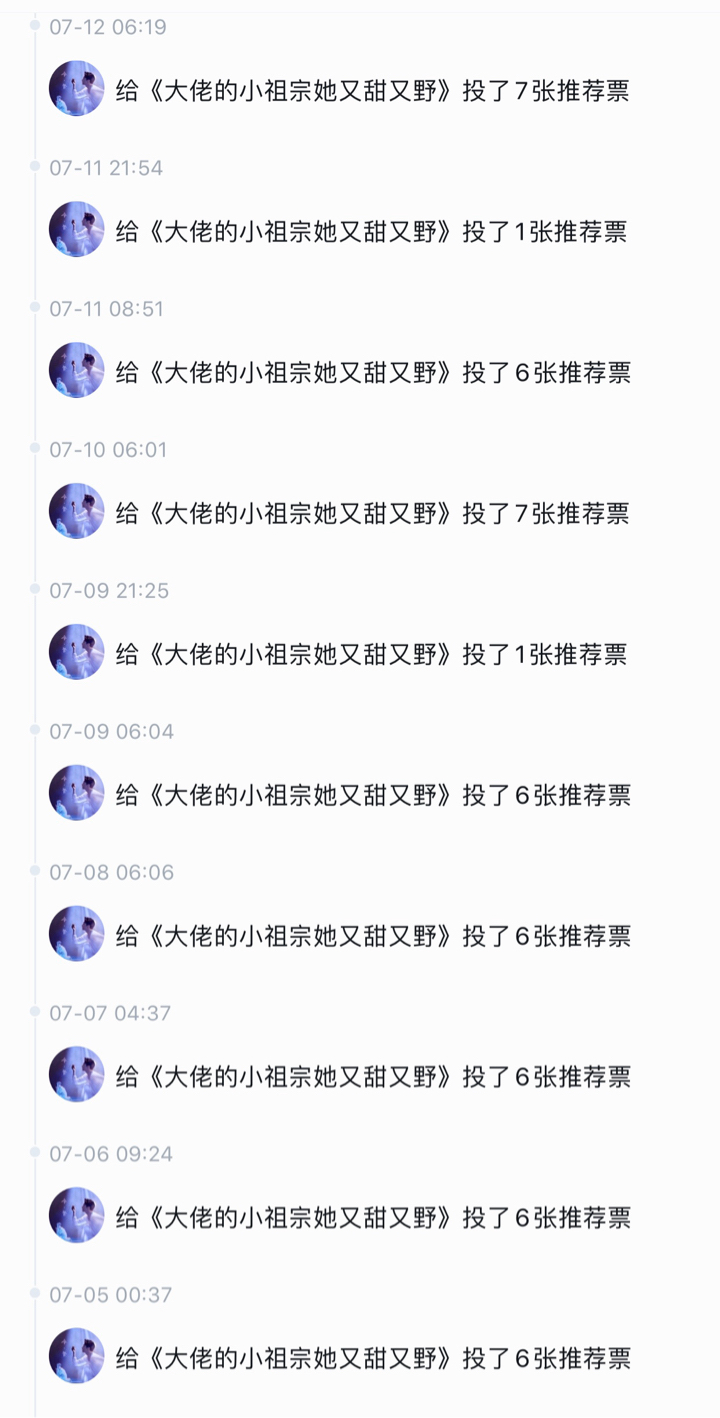
Task: Open the 07-10 06:01 vote entry
Action: [372, 514]
